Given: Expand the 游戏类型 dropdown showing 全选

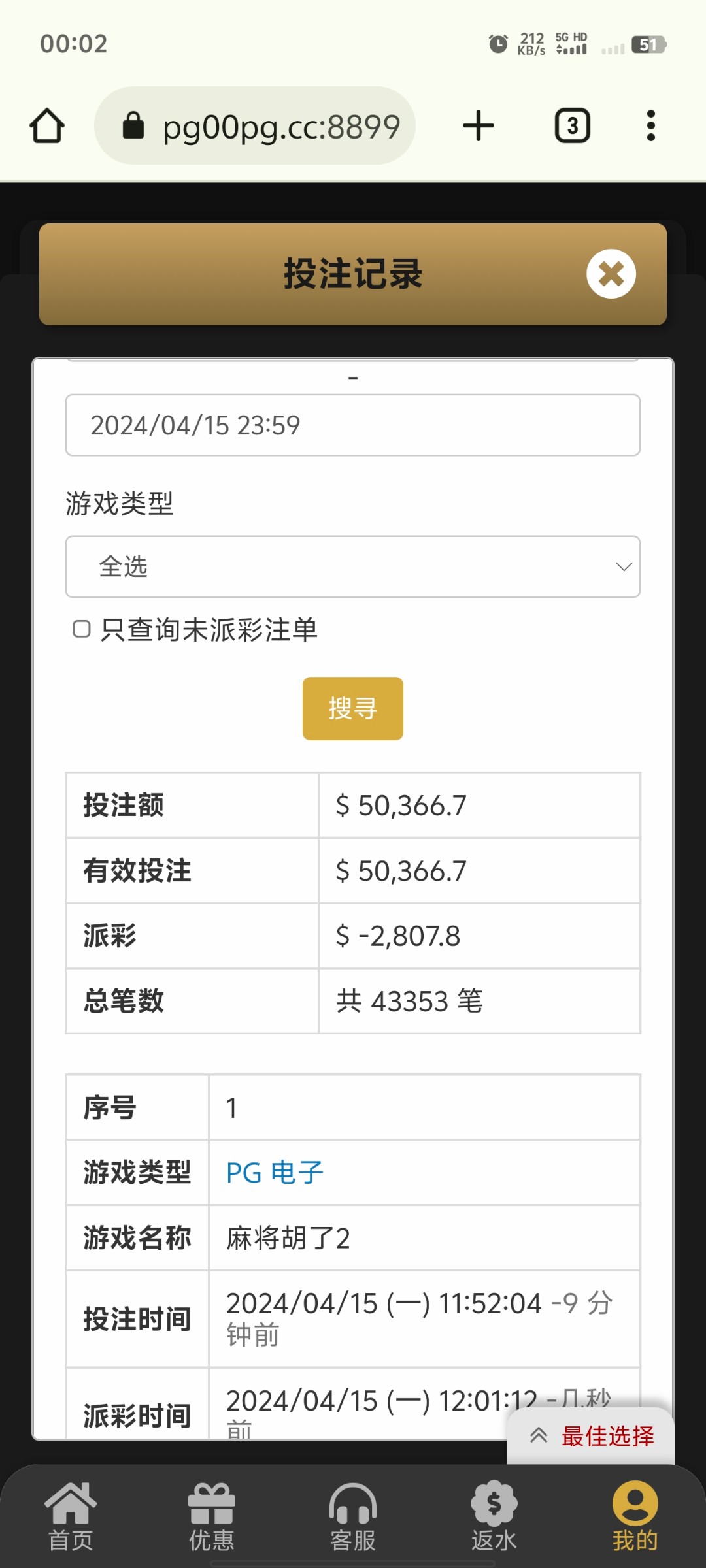Looking at the screenshot, I should (x=352, y=566).
